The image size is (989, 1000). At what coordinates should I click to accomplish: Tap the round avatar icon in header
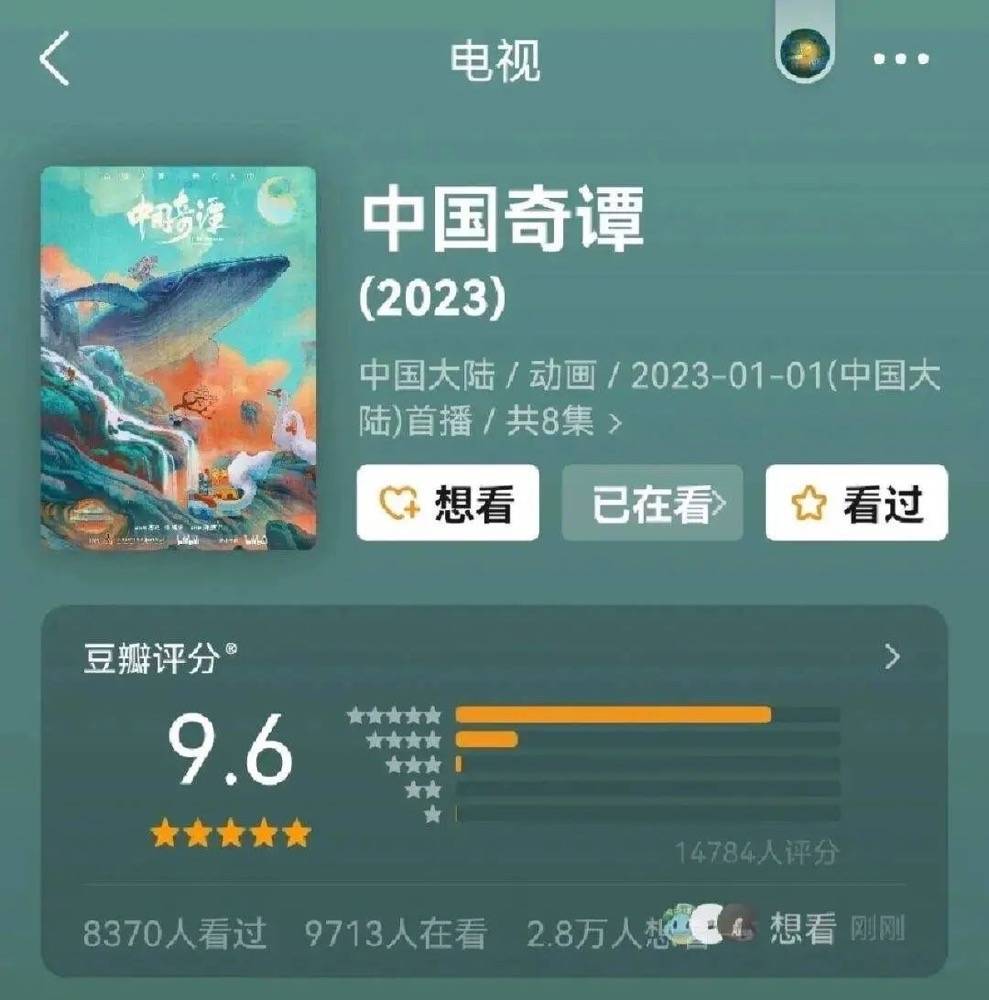point(805,55)
